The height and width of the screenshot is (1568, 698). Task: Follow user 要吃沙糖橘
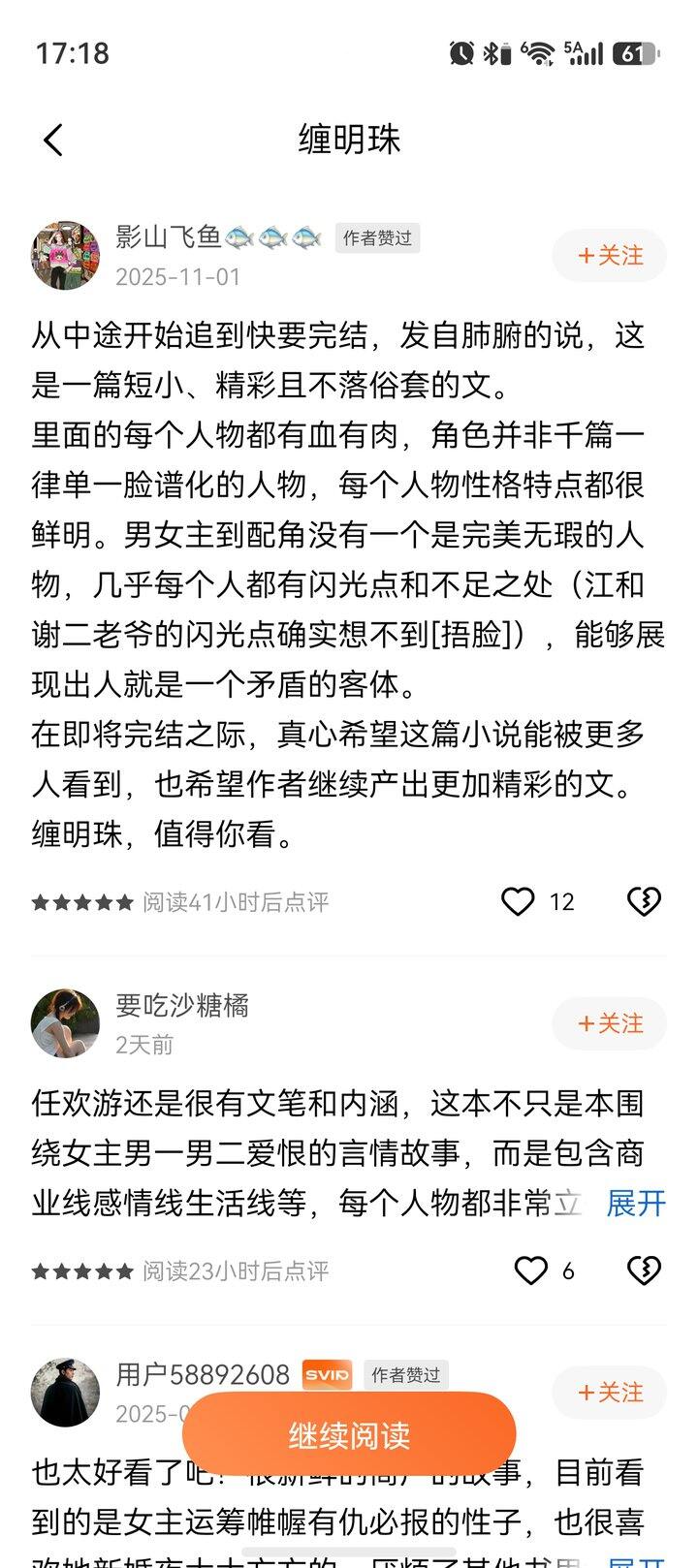[610, 1023]
